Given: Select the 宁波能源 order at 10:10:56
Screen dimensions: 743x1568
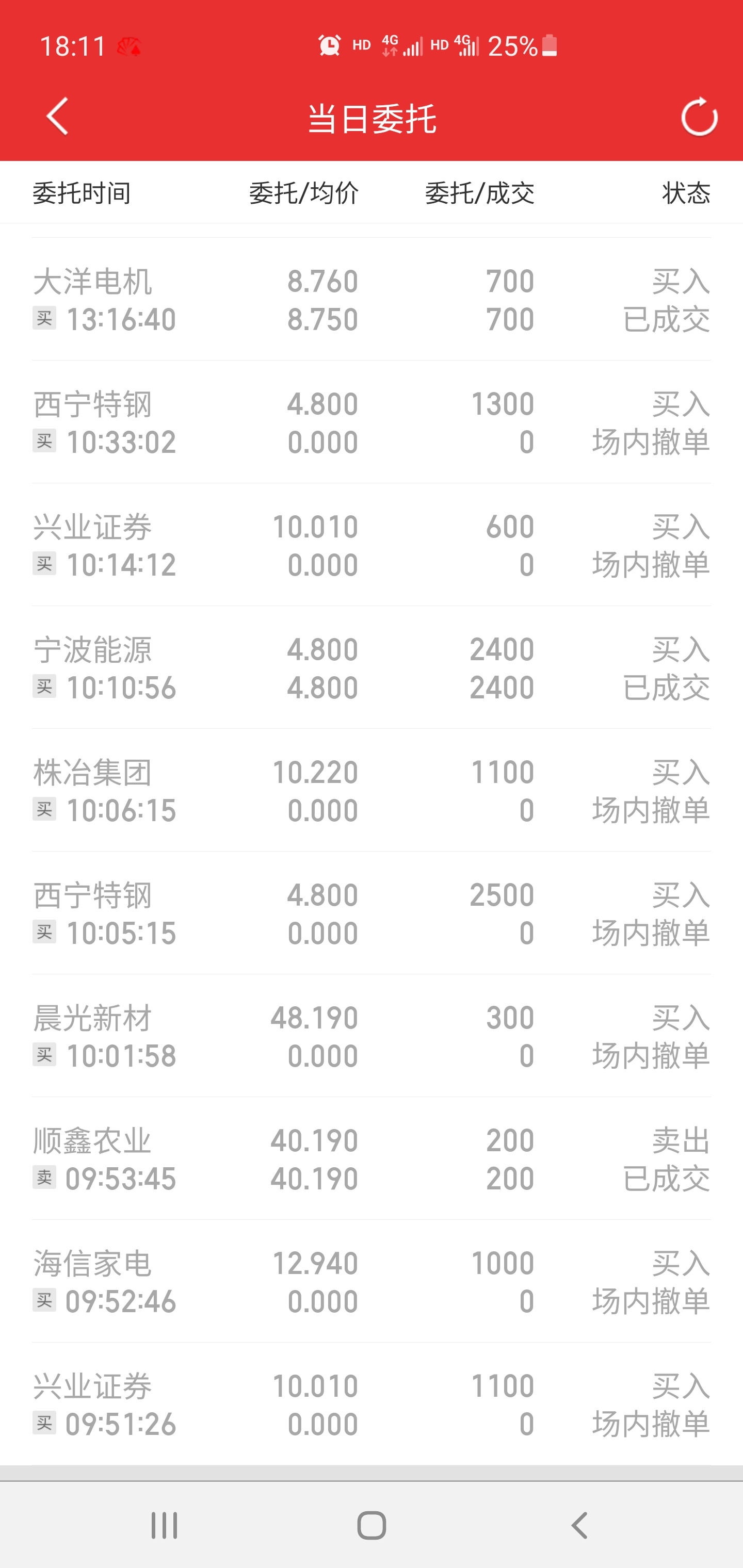Looking at the screenshot, I should coord(372,668).
